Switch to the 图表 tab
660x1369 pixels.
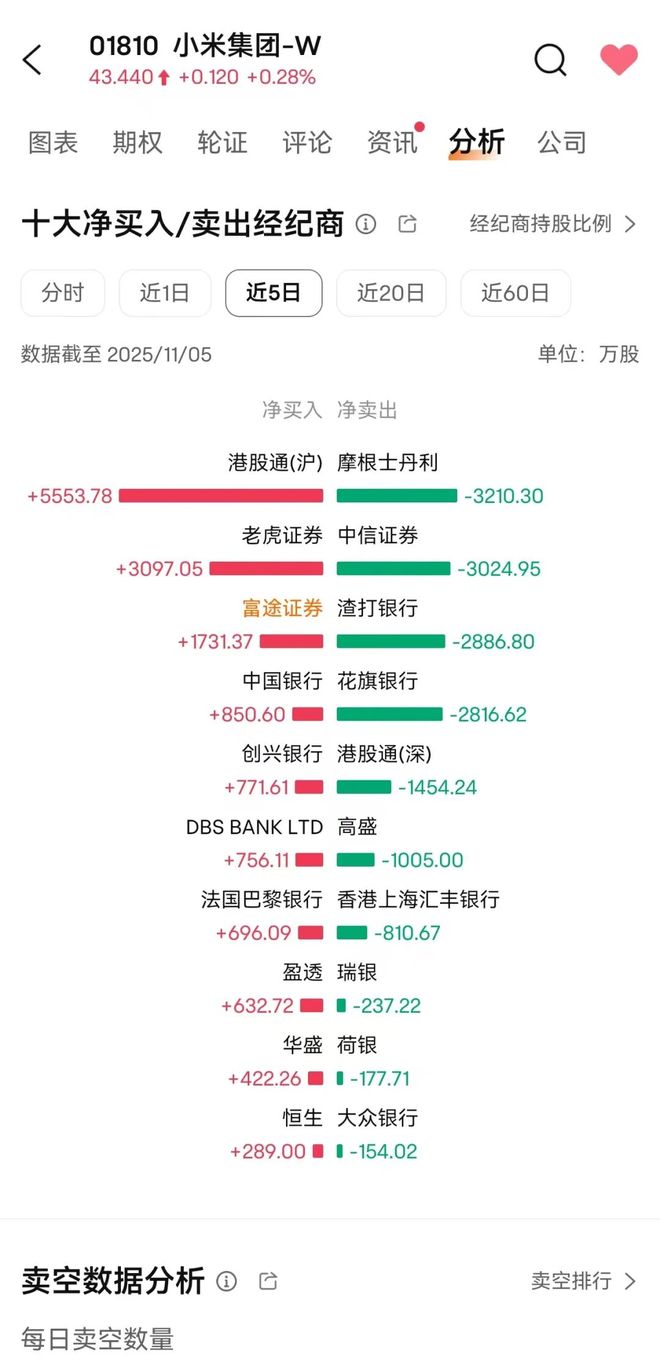53,142
